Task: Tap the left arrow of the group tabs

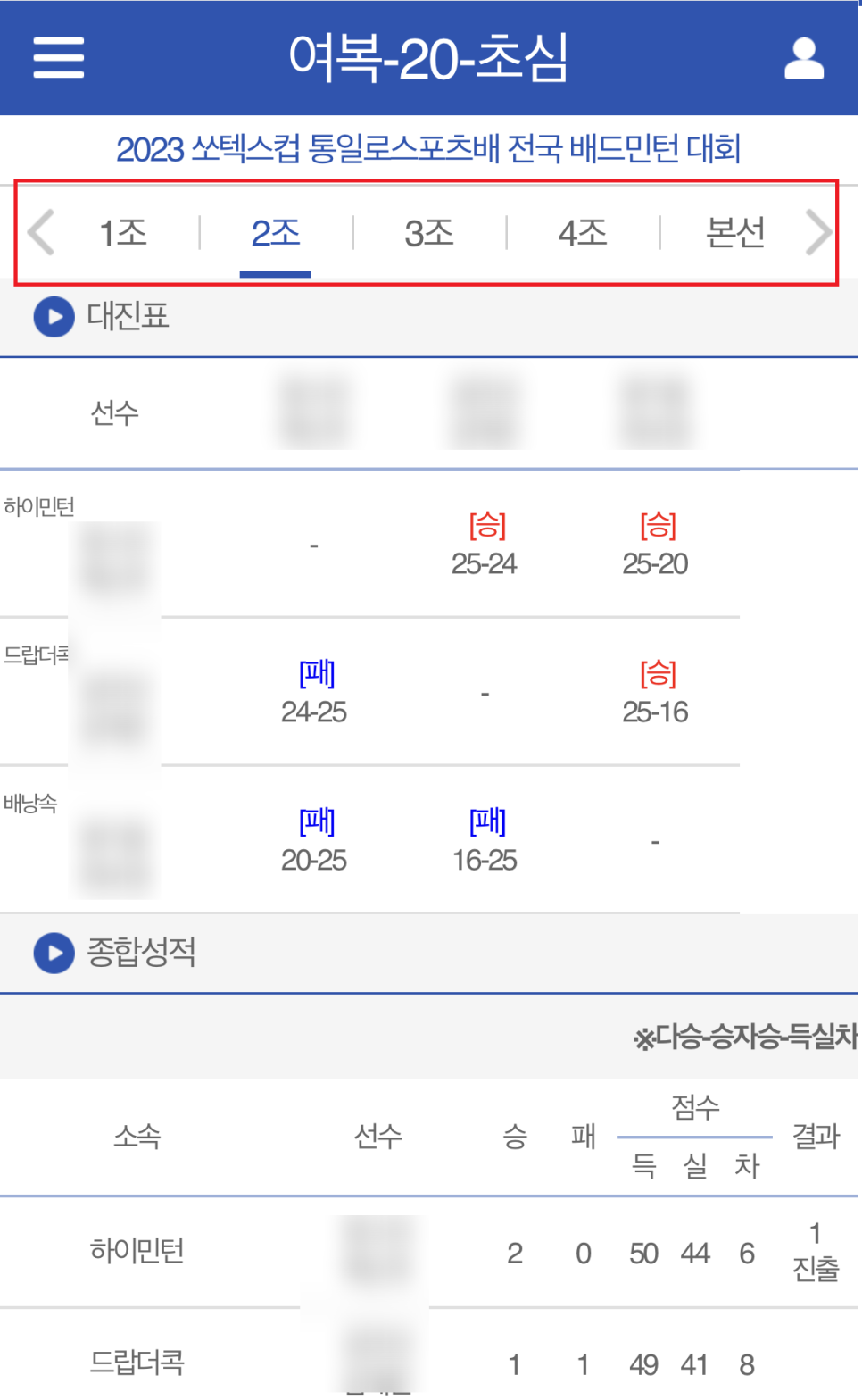Action: 41,233
